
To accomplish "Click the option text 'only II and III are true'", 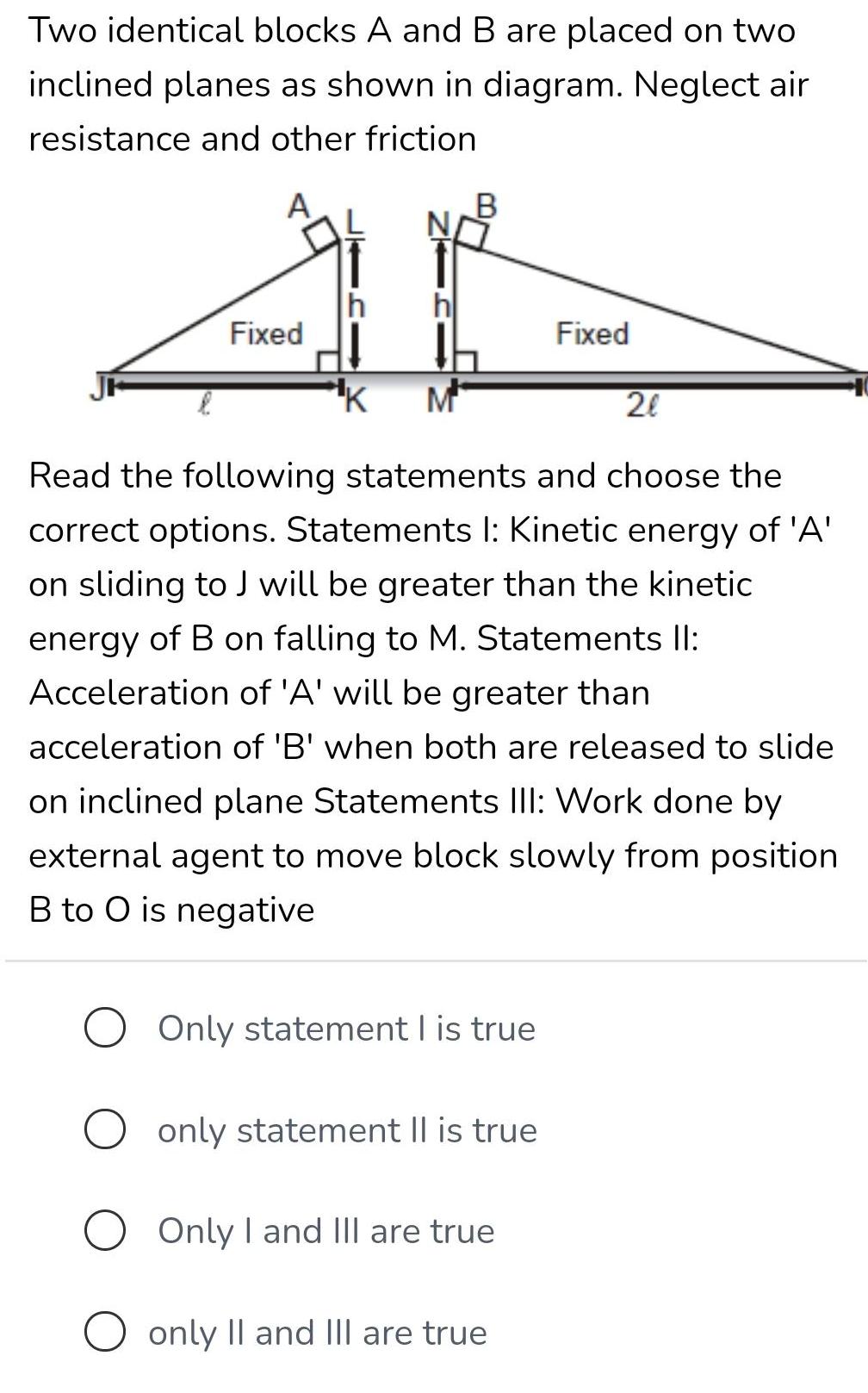I will tap(317, 1332).
